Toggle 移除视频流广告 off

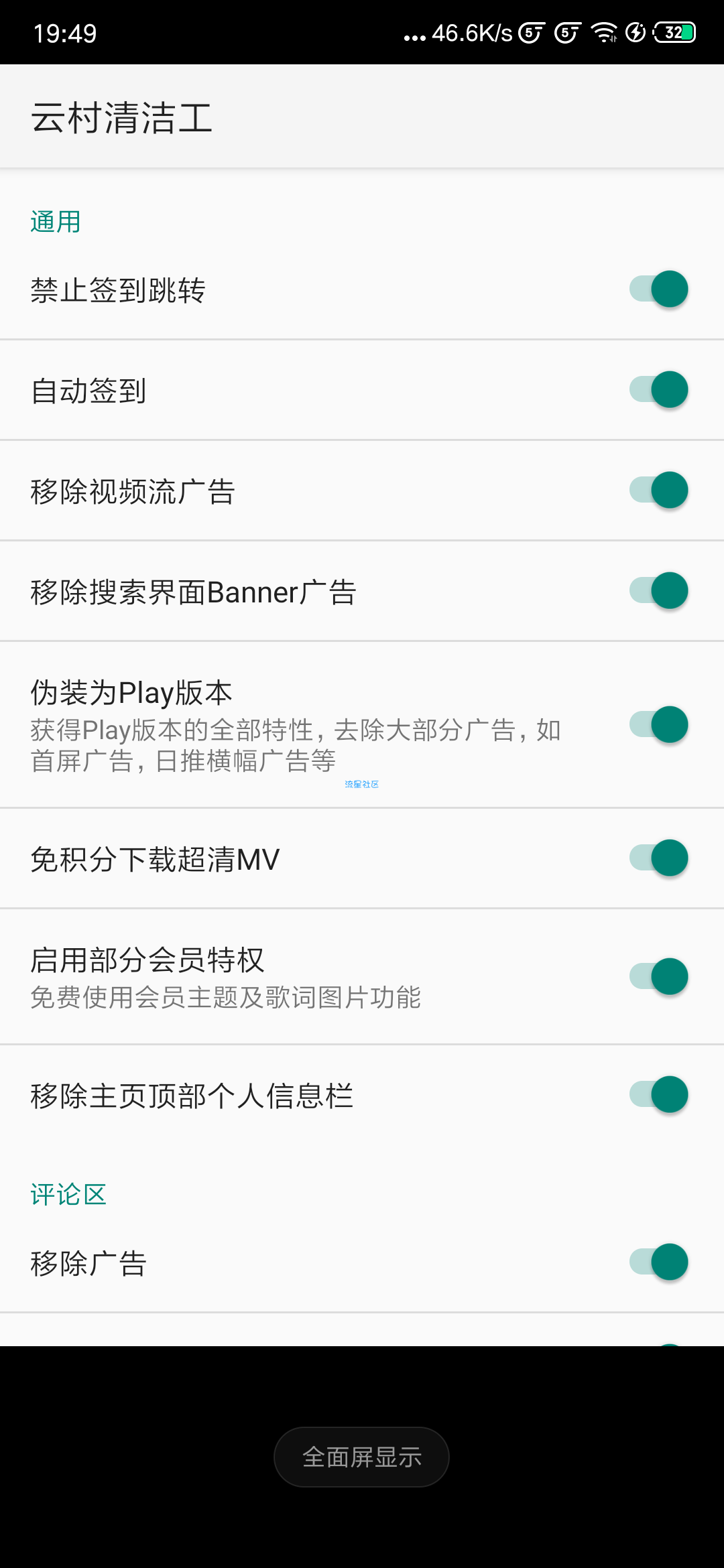tap(658, 491)
